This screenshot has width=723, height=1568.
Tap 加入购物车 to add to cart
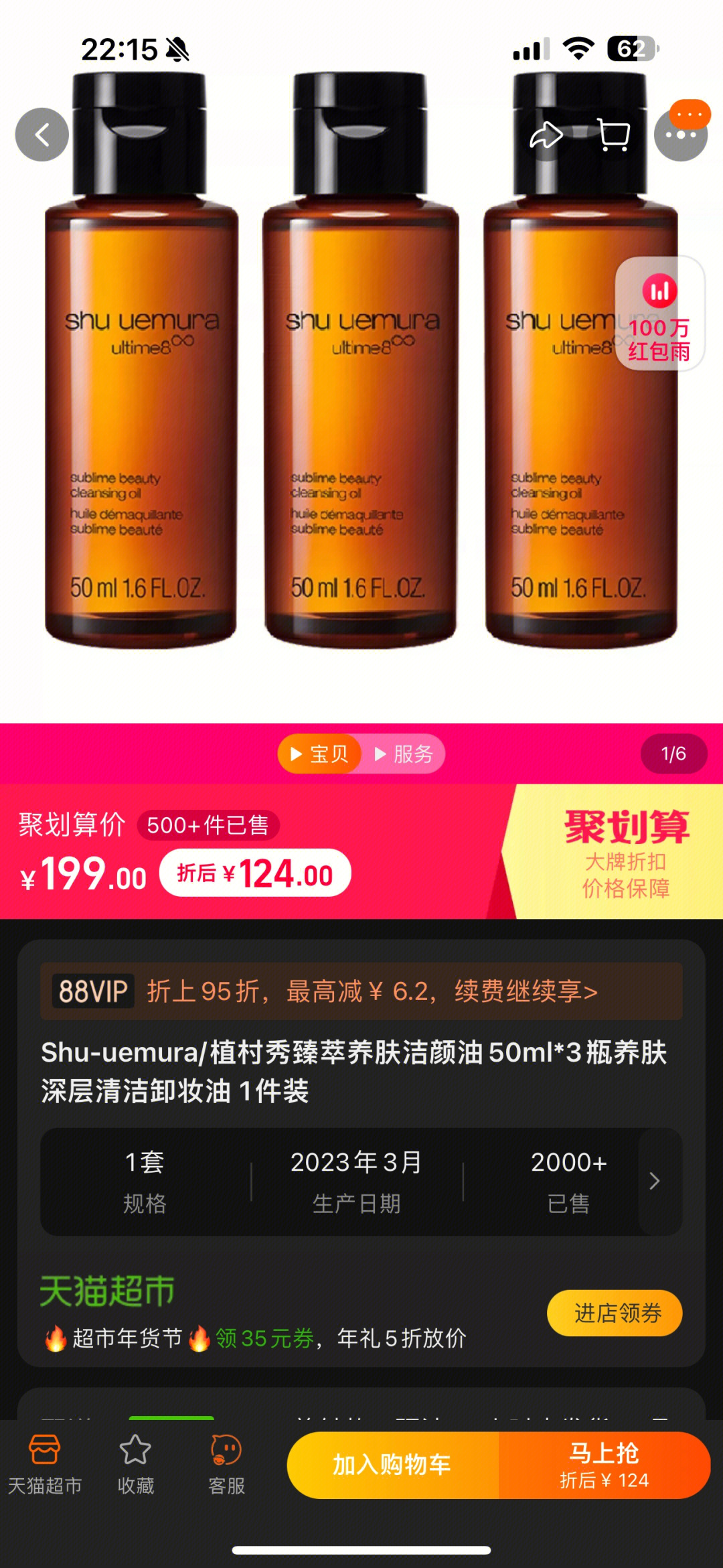[392, 1466]
